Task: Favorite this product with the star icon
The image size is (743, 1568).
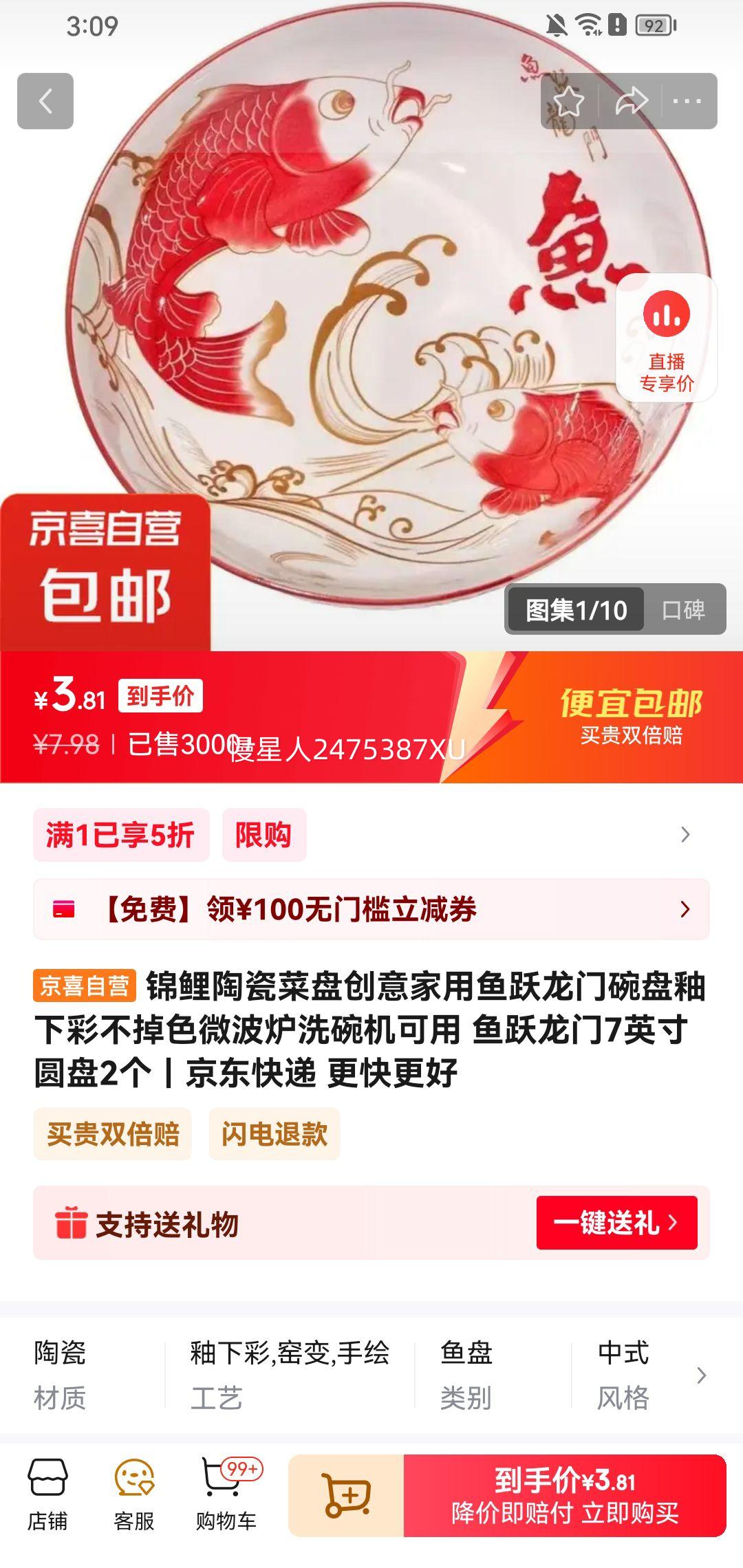Action: click(x=569, y=102)
